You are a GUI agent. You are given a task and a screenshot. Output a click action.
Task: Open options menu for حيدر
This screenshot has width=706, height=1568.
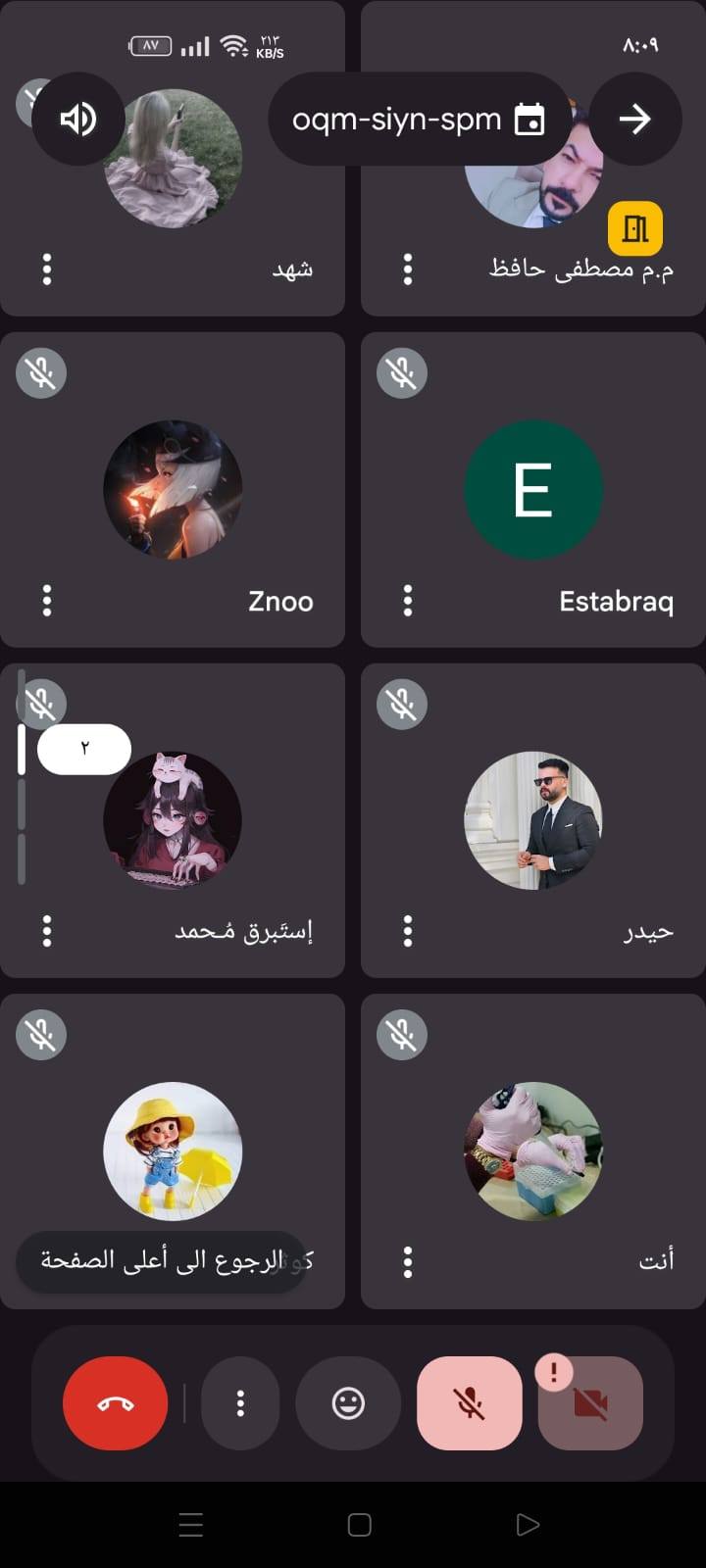point(408,930)
